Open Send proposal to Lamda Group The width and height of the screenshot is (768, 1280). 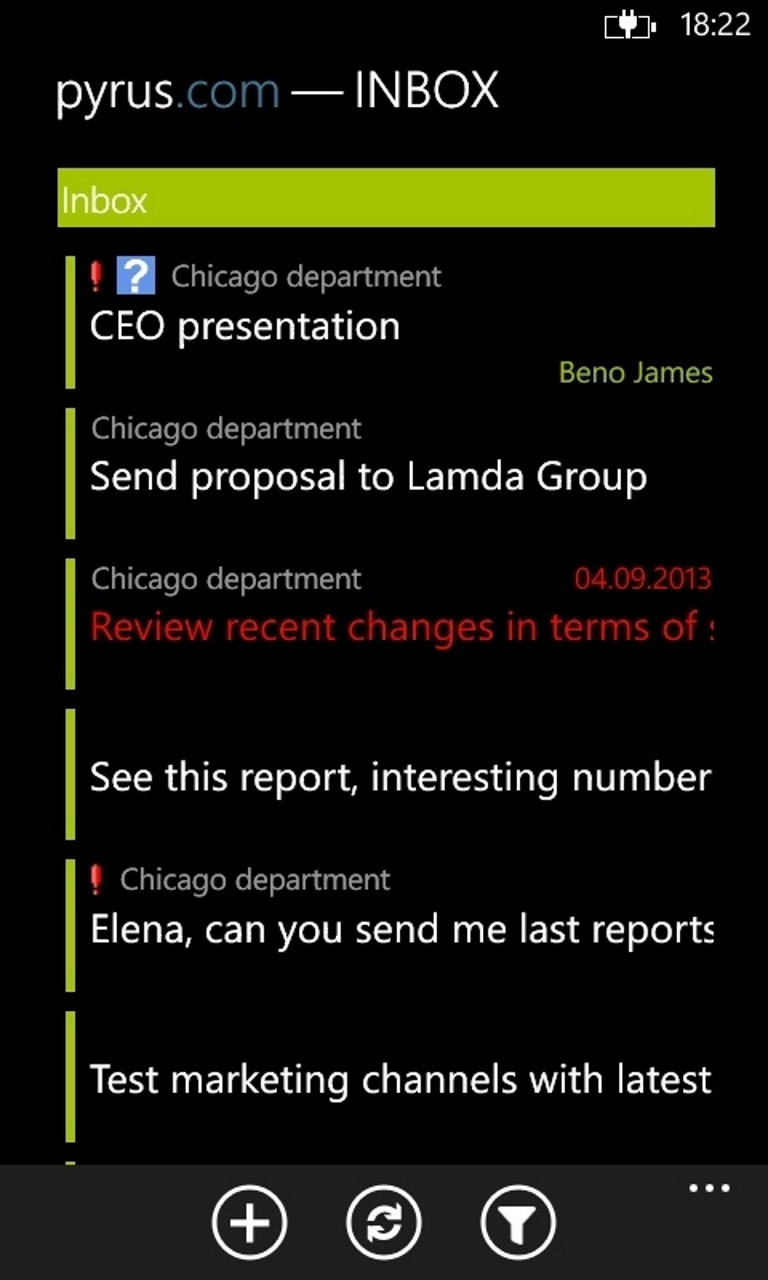(x=368, y=477)
